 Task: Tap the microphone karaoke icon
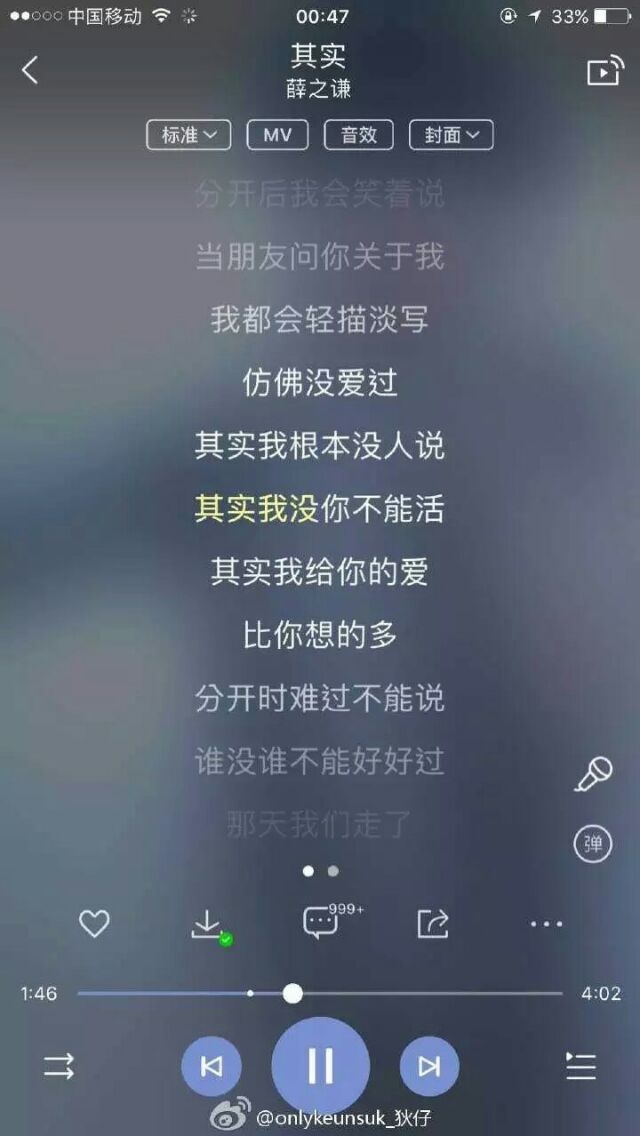click(593, 774)
